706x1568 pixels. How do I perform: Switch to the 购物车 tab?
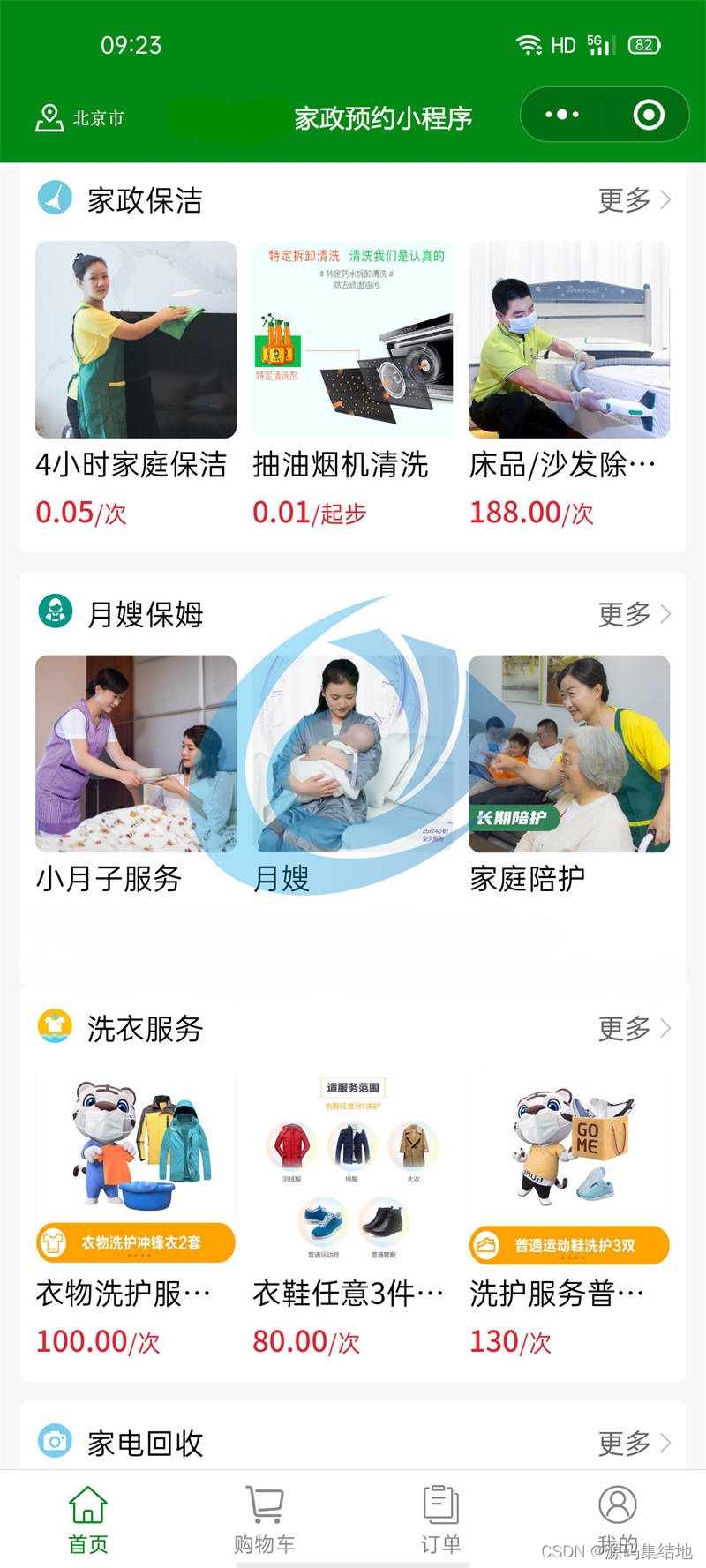265,1519
